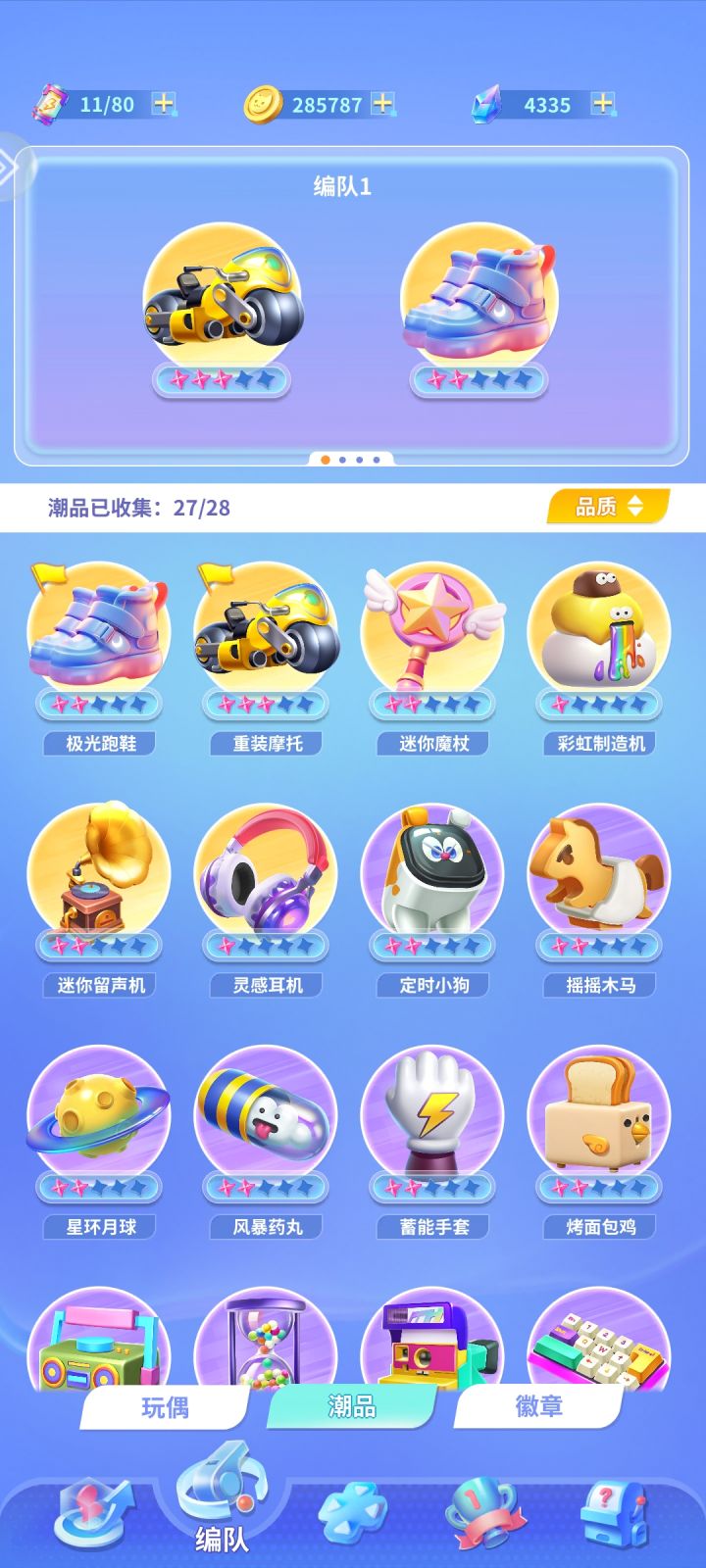Screen dimensions: 706x1568
Task: Tap the plus button beside the coin balance
Action: click(383, 102)
